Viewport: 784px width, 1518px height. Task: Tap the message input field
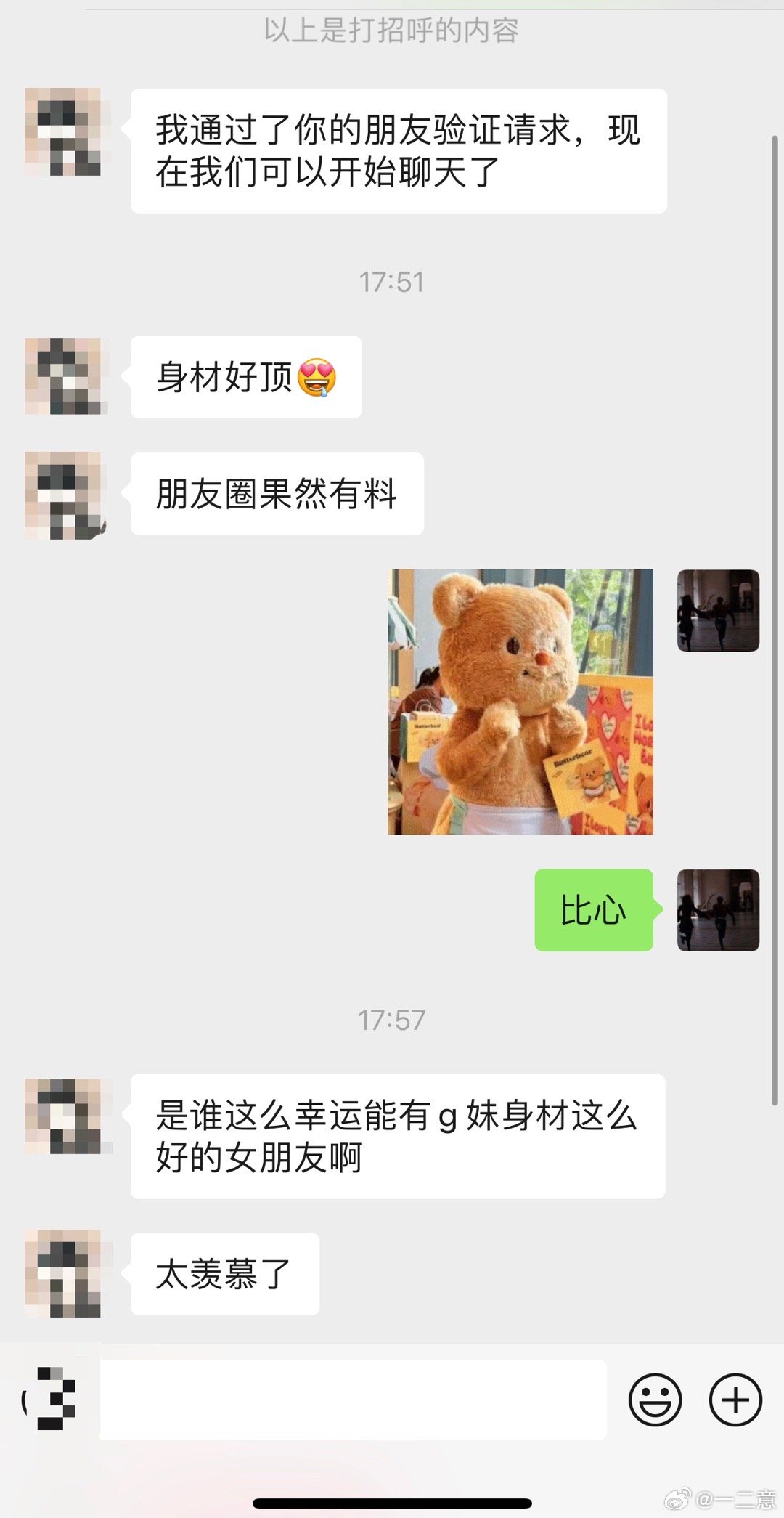point(353,1400)
